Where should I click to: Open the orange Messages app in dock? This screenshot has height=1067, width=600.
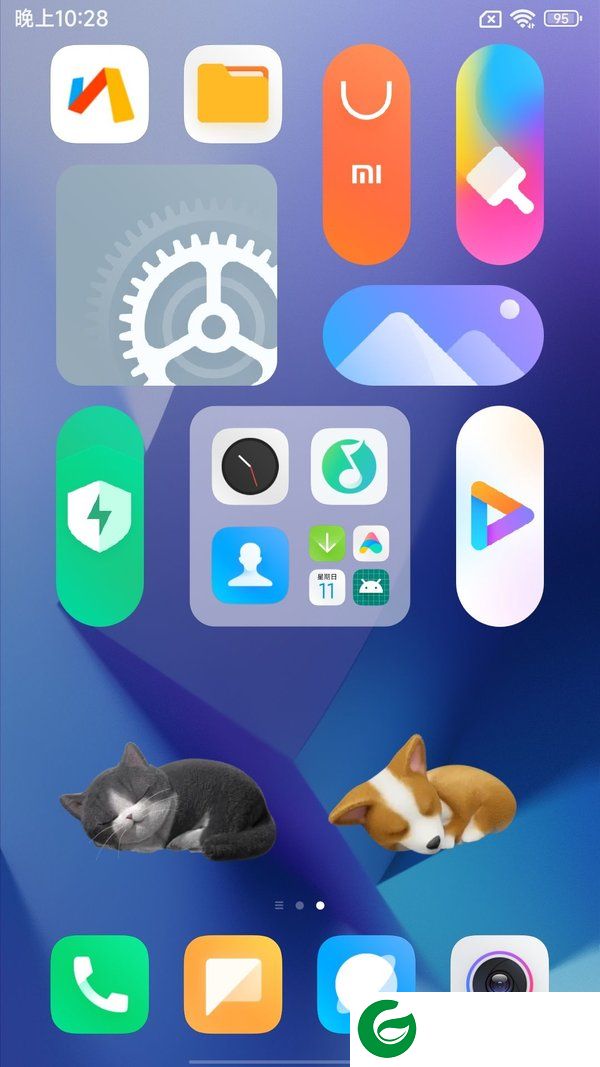coord(233,984)
